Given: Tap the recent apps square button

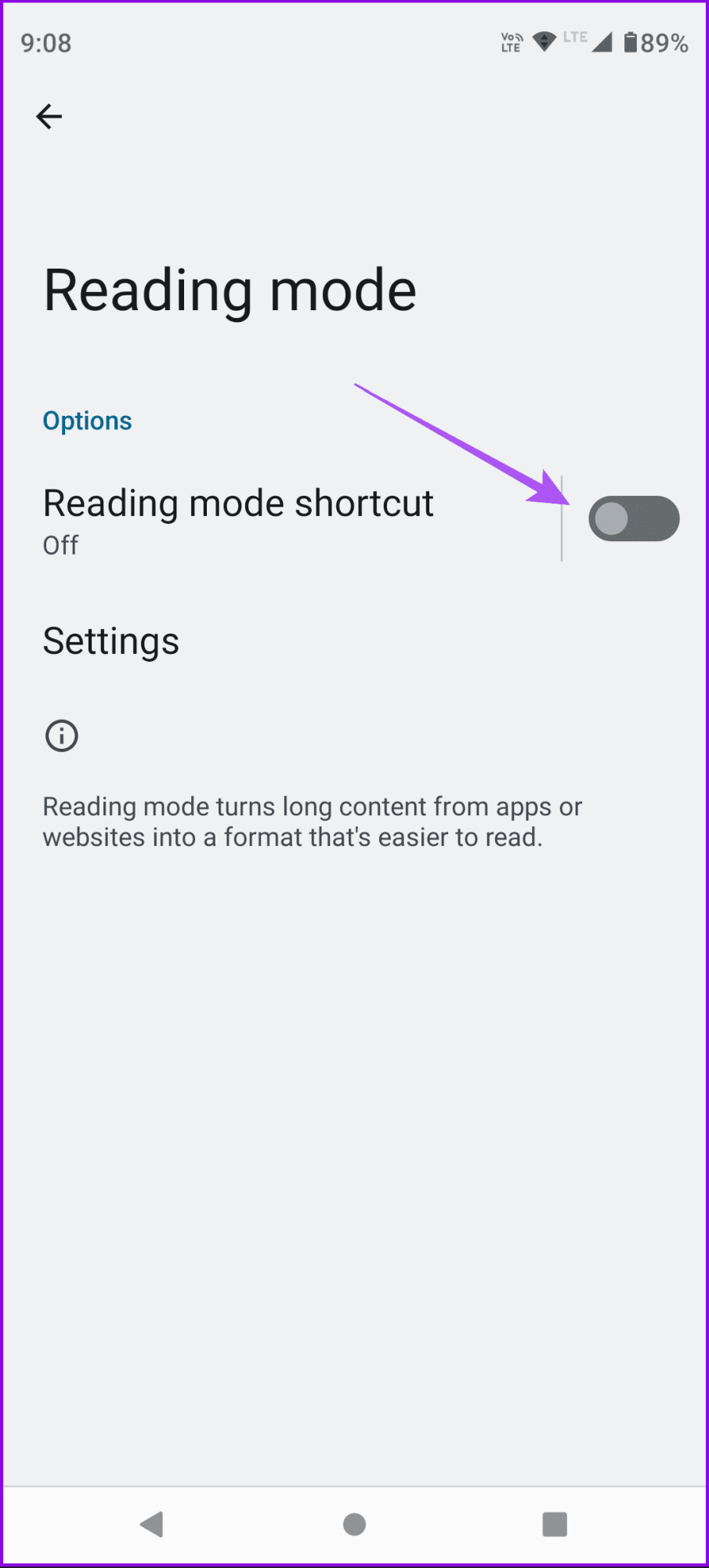Looking at the screenshot, I should coord(555,1524).
